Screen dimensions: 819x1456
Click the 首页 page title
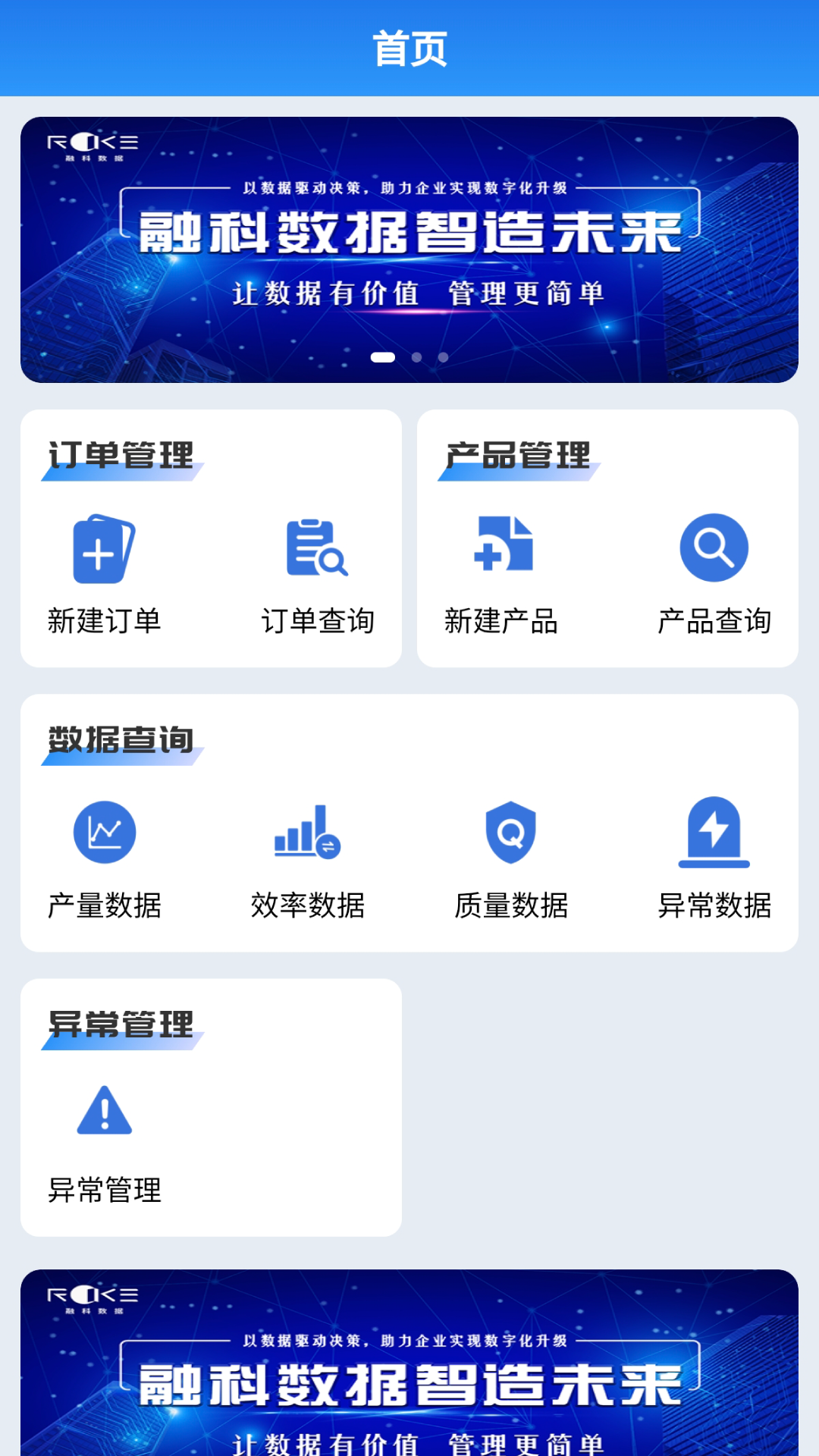pos(409,48)
